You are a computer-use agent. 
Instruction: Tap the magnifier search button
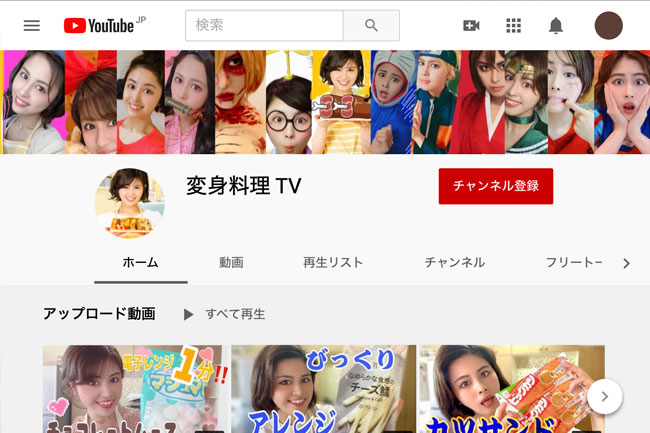click(x=371, y=26)
